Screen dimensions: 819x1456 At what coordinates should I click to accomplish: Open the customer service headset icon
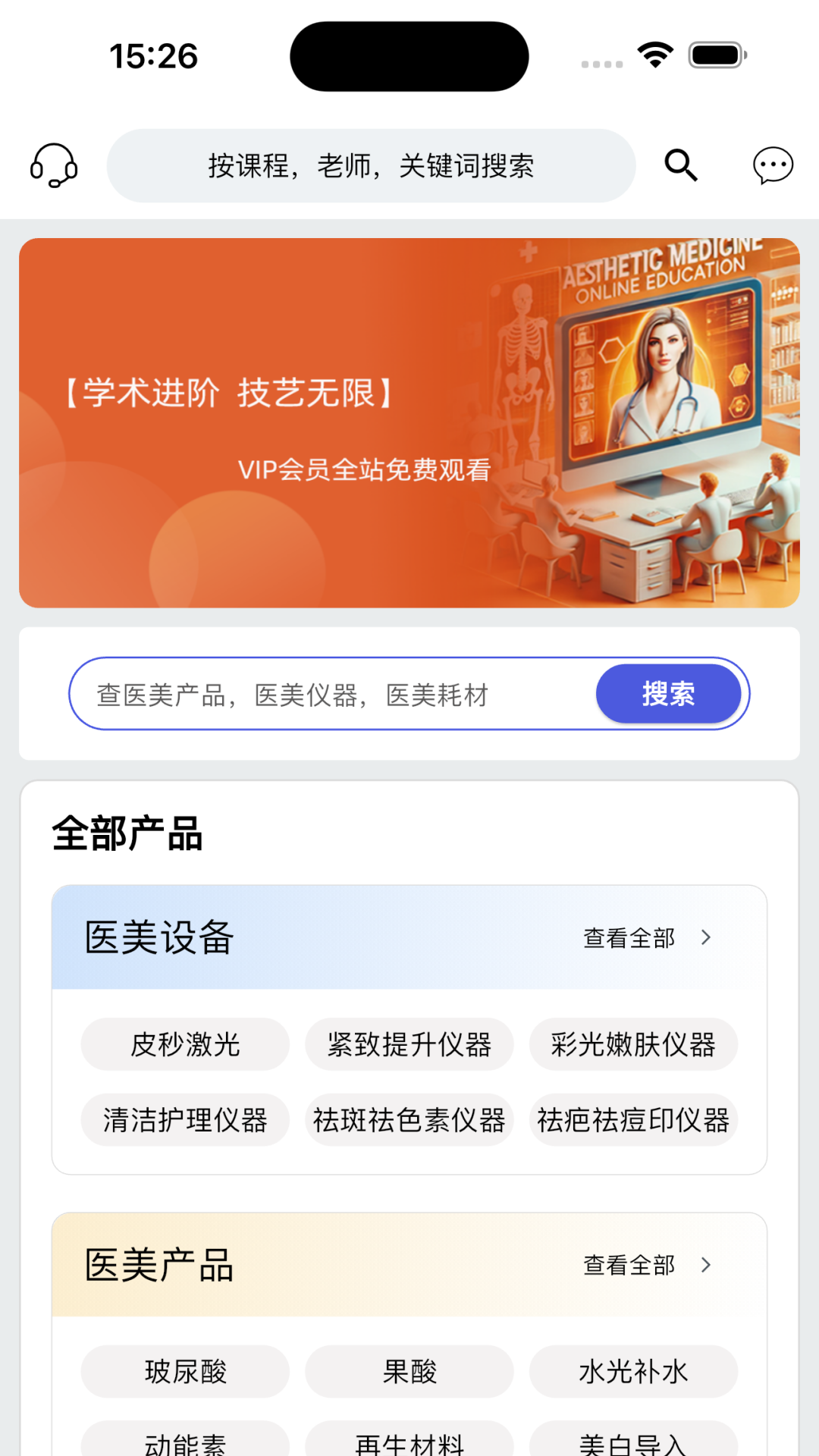coord(53,165)
